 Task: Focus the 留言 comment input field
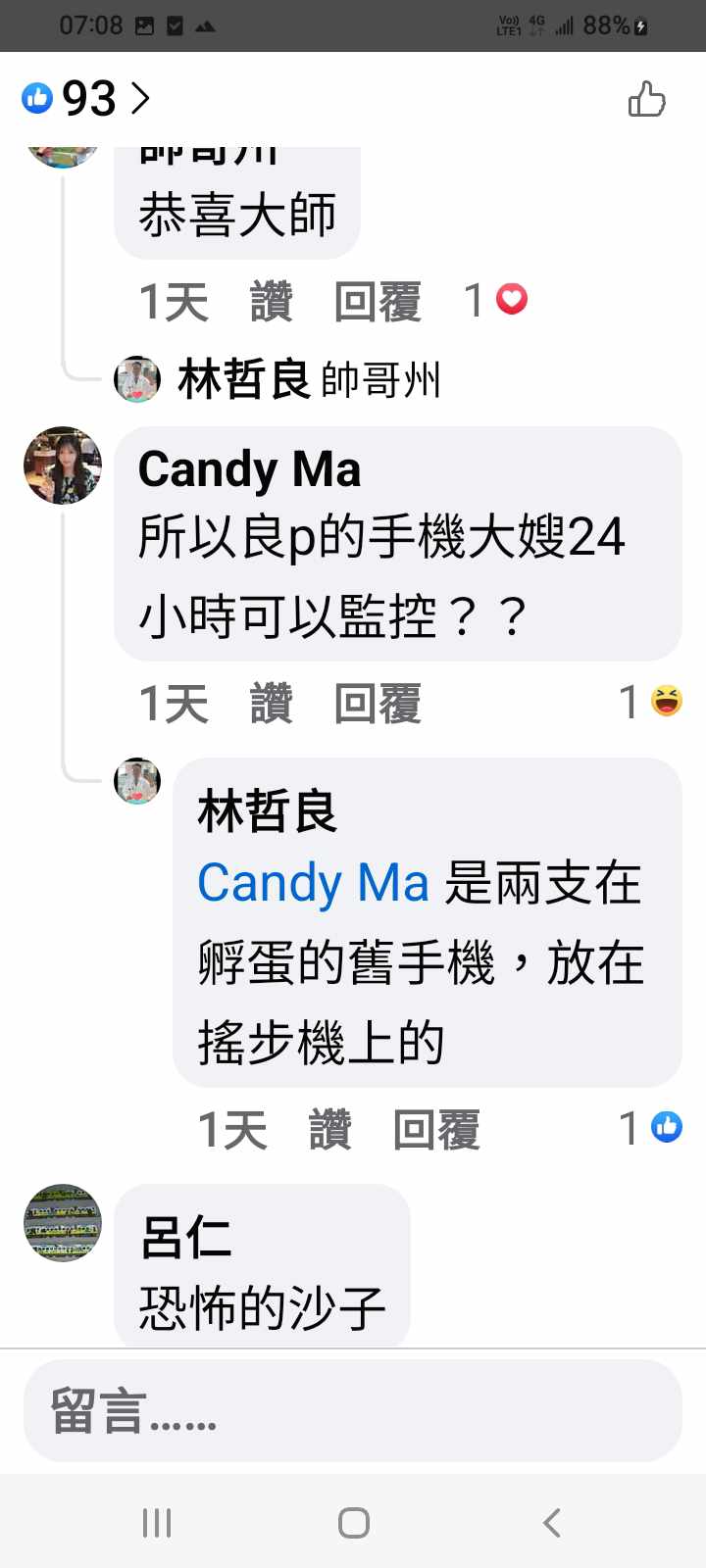coord(353,1410)
